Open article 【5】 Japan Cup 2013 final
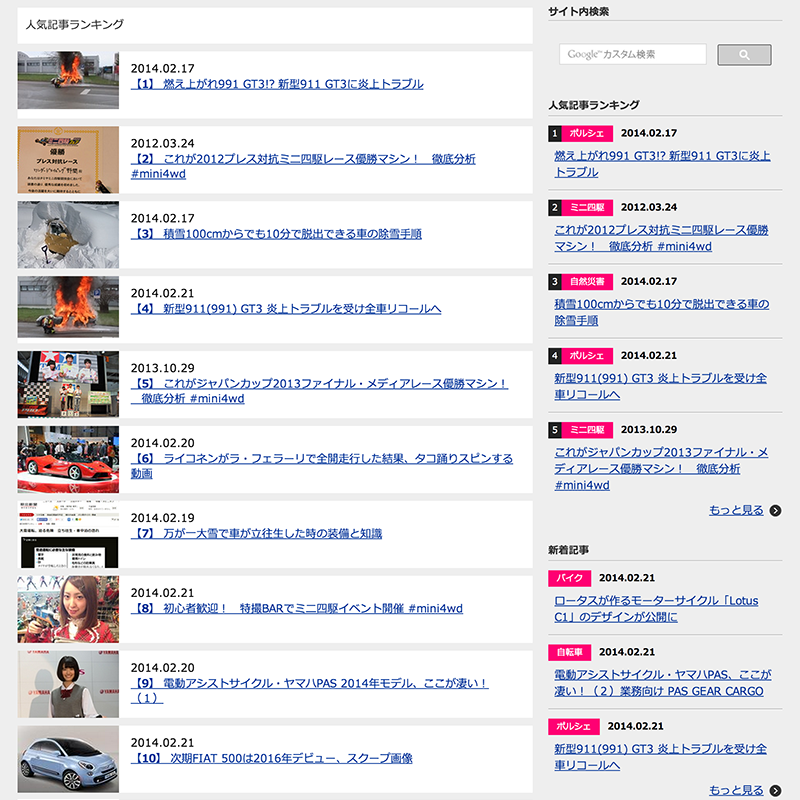800x800 pixels. point(319,384)
